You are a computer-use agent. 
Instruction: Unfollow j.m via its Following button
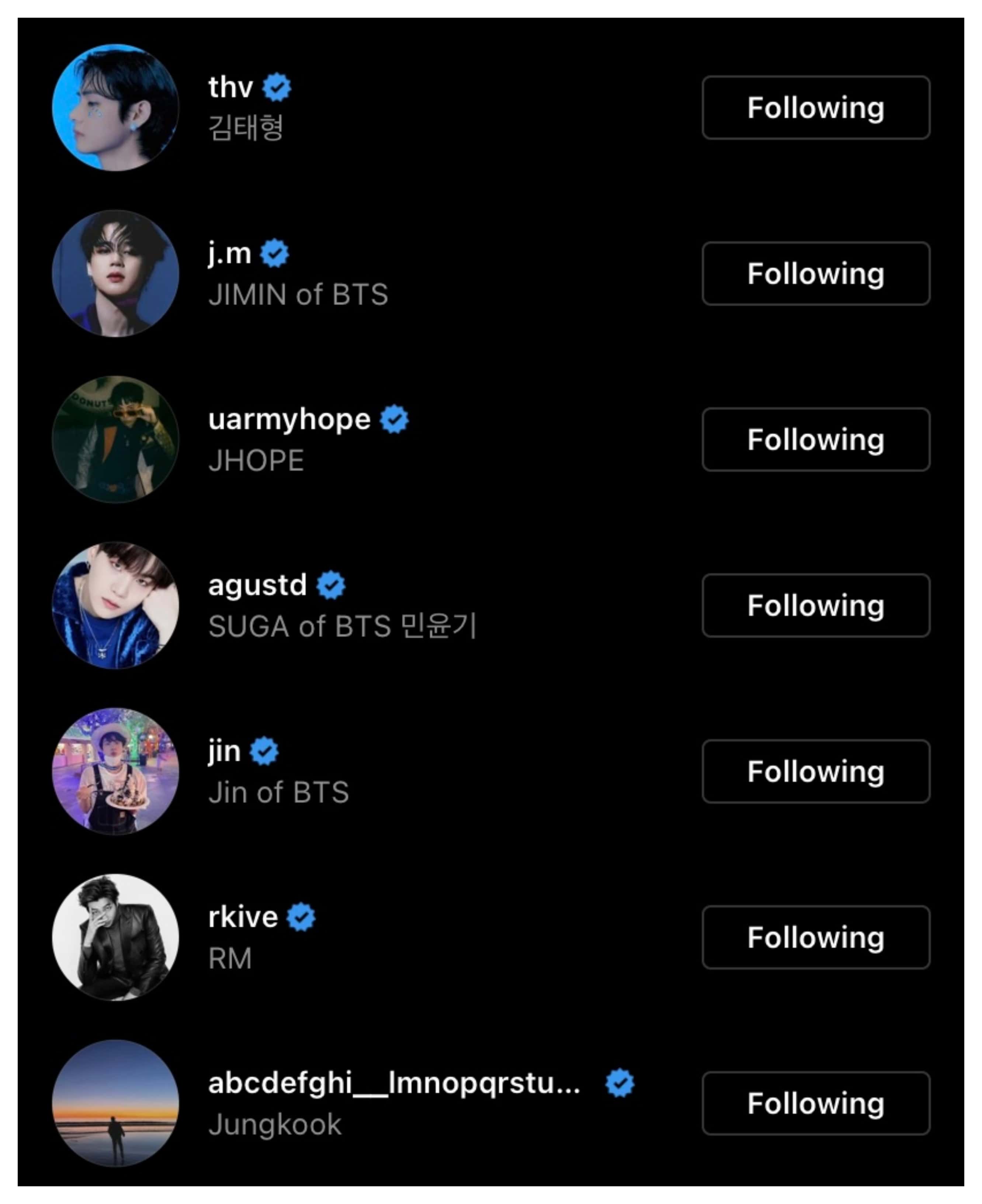pyautogui.click(x=816, y=274)
